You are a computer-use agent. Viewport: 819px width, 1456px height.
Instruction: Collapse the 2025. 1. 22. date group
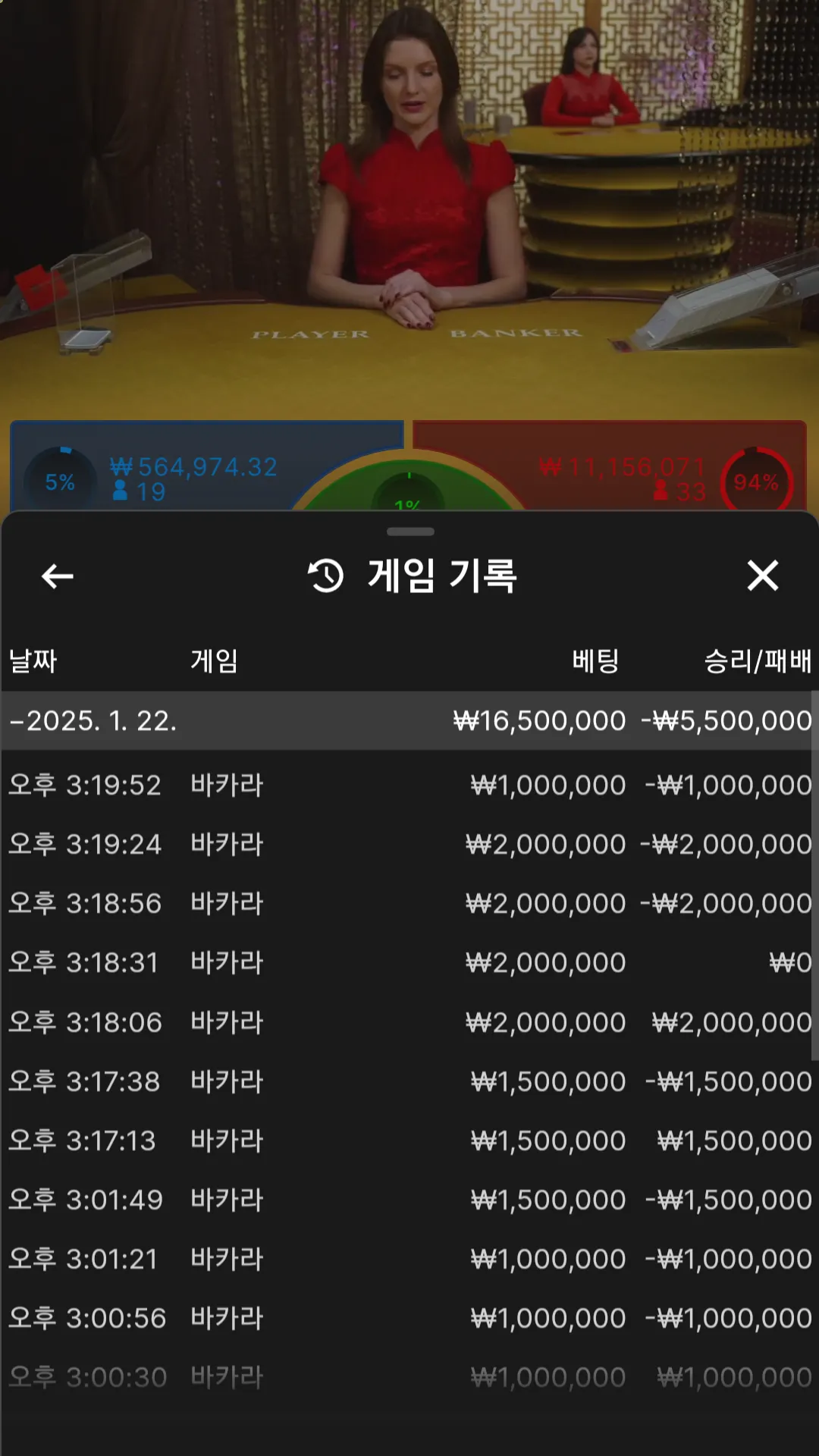pyautogui.click(x=93, y=721)
